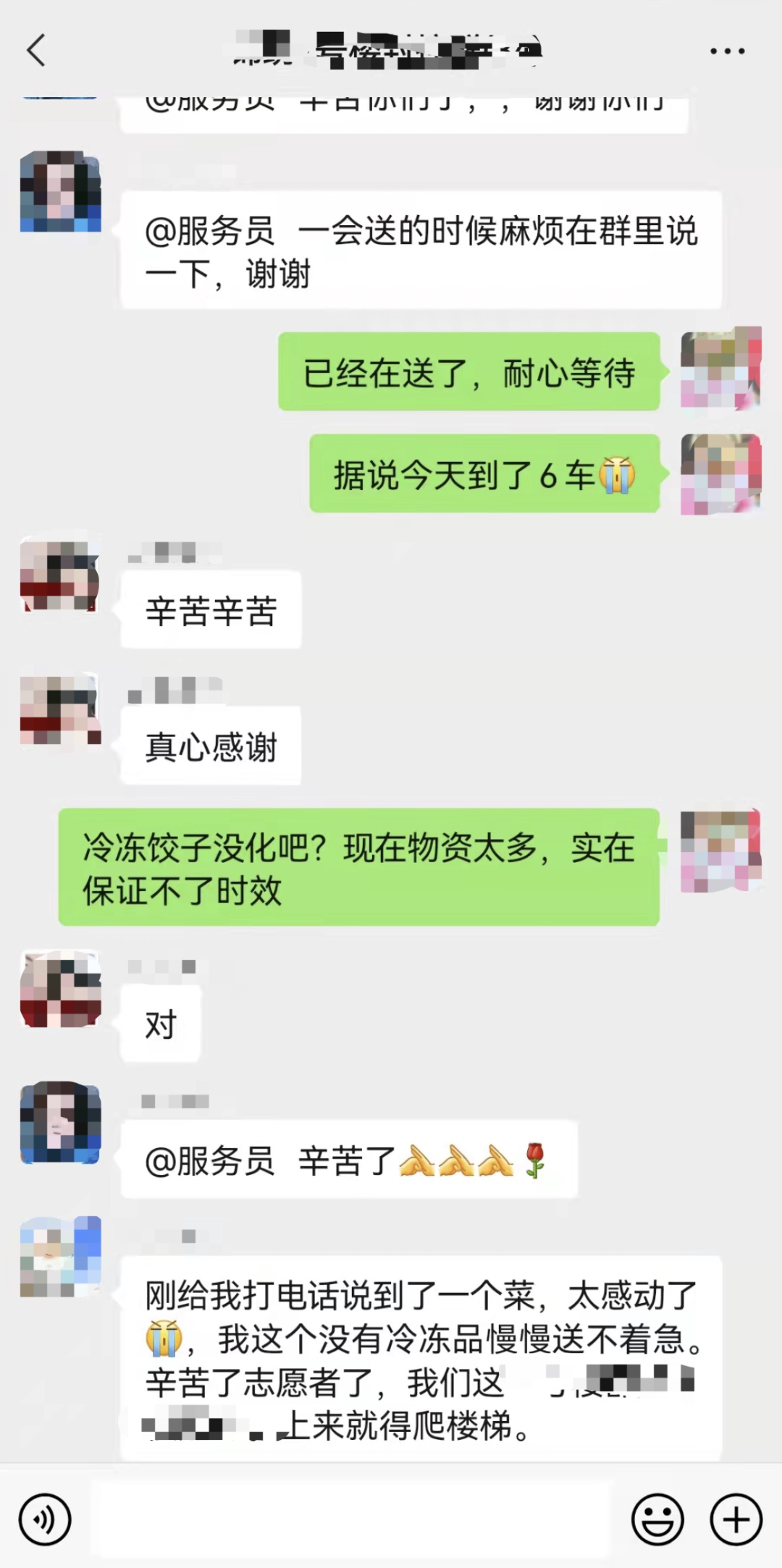Open avatar beside 刚给我打电话 message
782x1568 pixels.
point(60,1257)
